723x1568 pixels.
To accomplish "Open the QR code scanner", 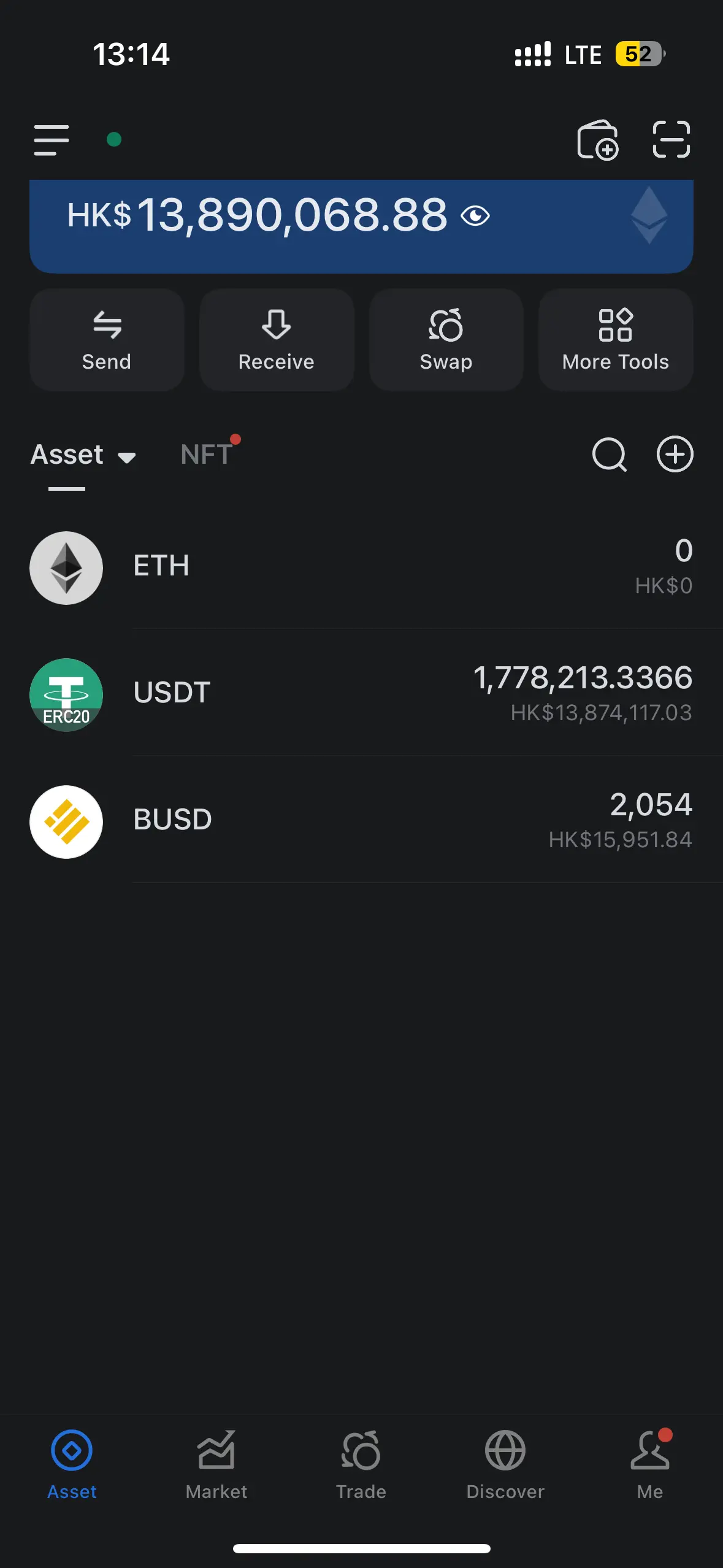I will coord(671,140).
